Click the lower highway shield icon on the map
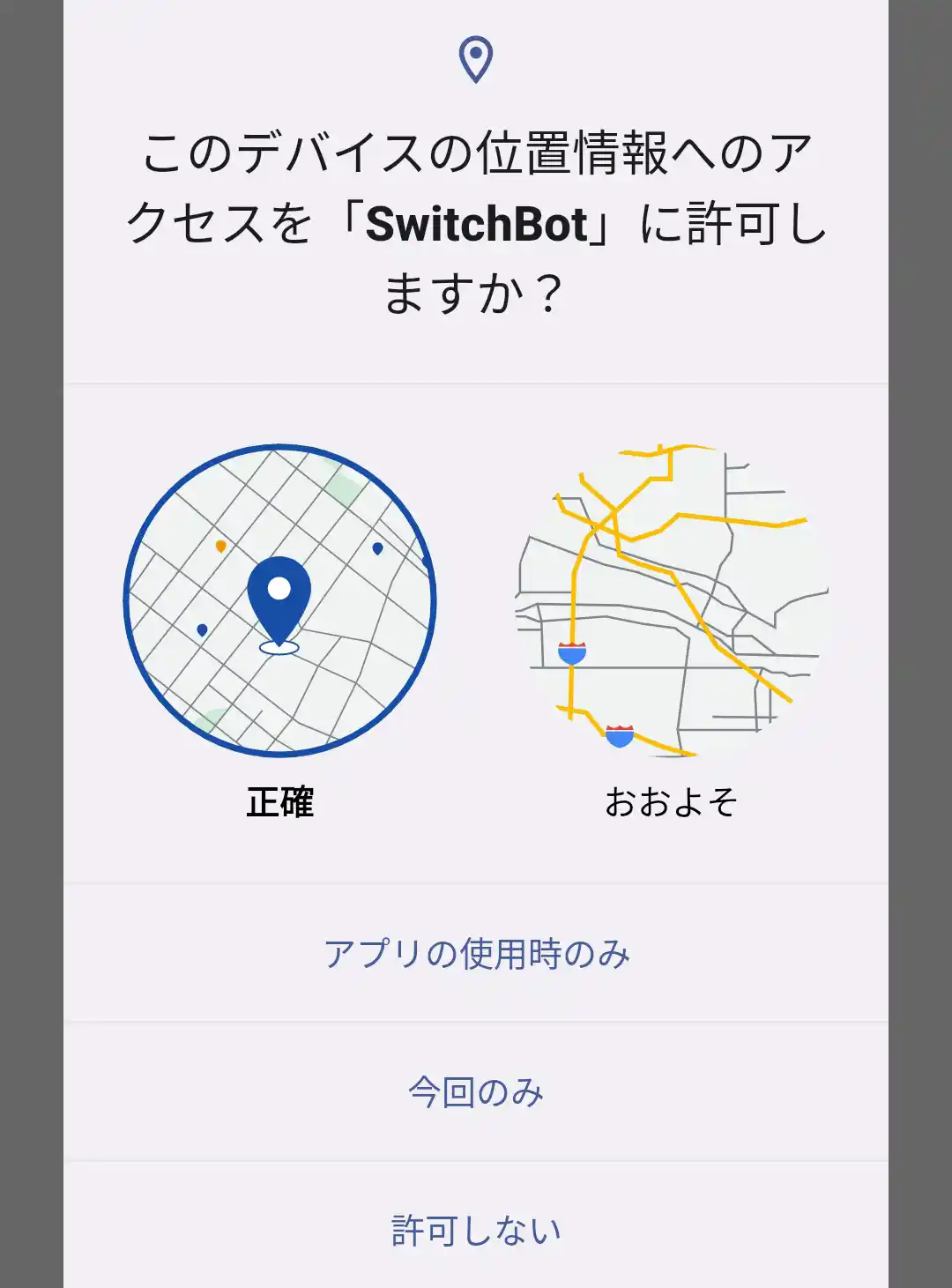This screenshot has height=1288, width=952. click(x=620, y=734)
